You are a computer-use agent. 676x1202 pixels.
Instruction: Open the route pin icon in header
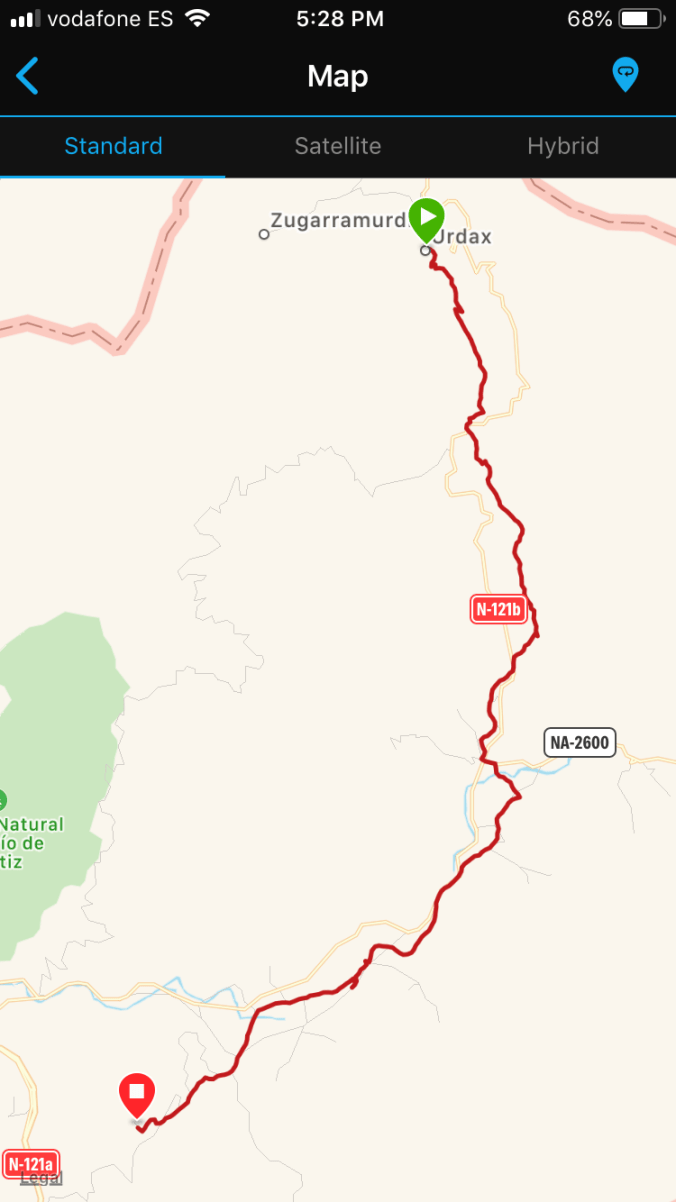point(625,75)
